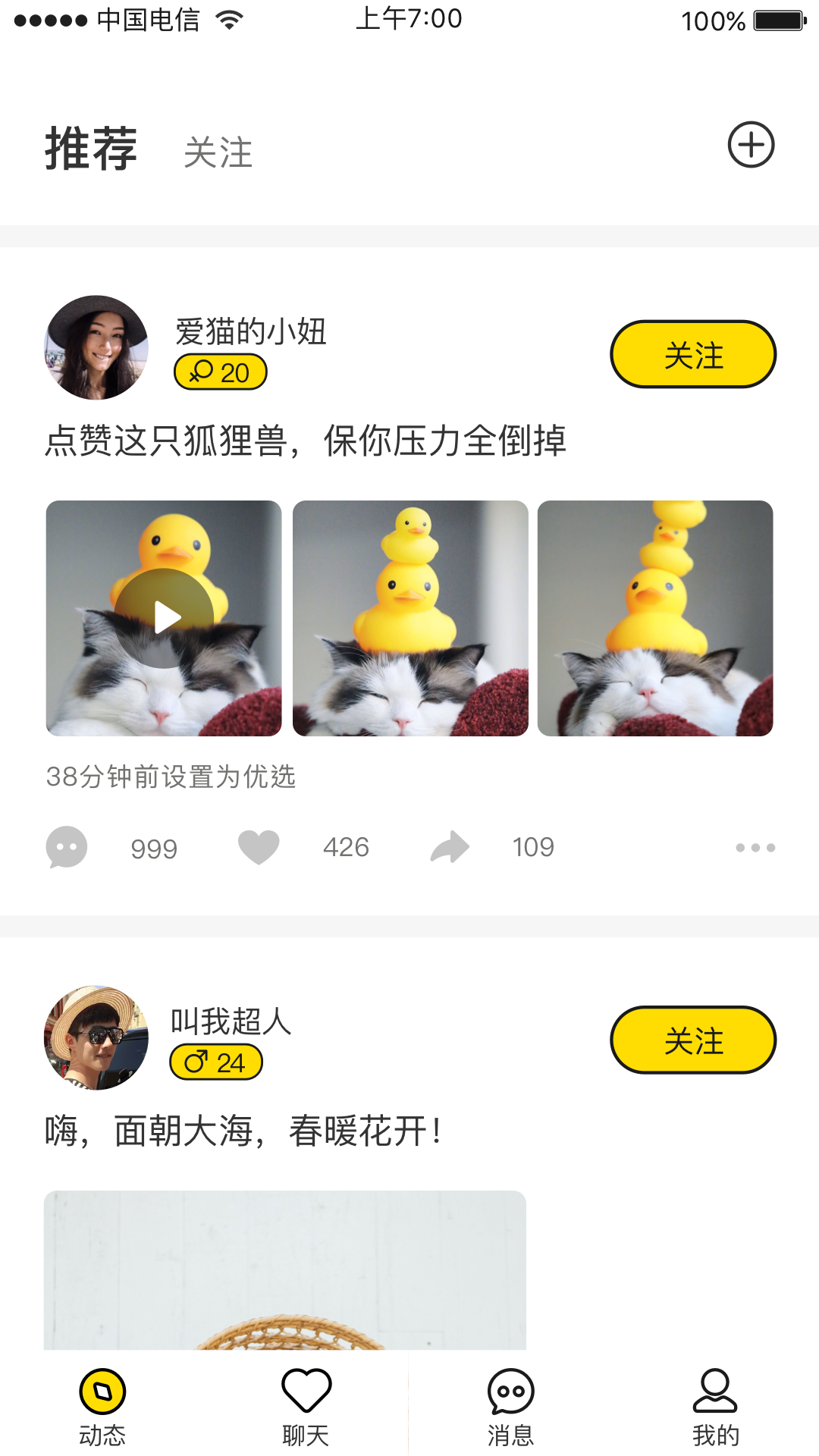Follow 爱猫的小妞 with the 关注 button
The width and height of the screenshot is (819, 1456).
pyautogui.click(x=692, y=354)
